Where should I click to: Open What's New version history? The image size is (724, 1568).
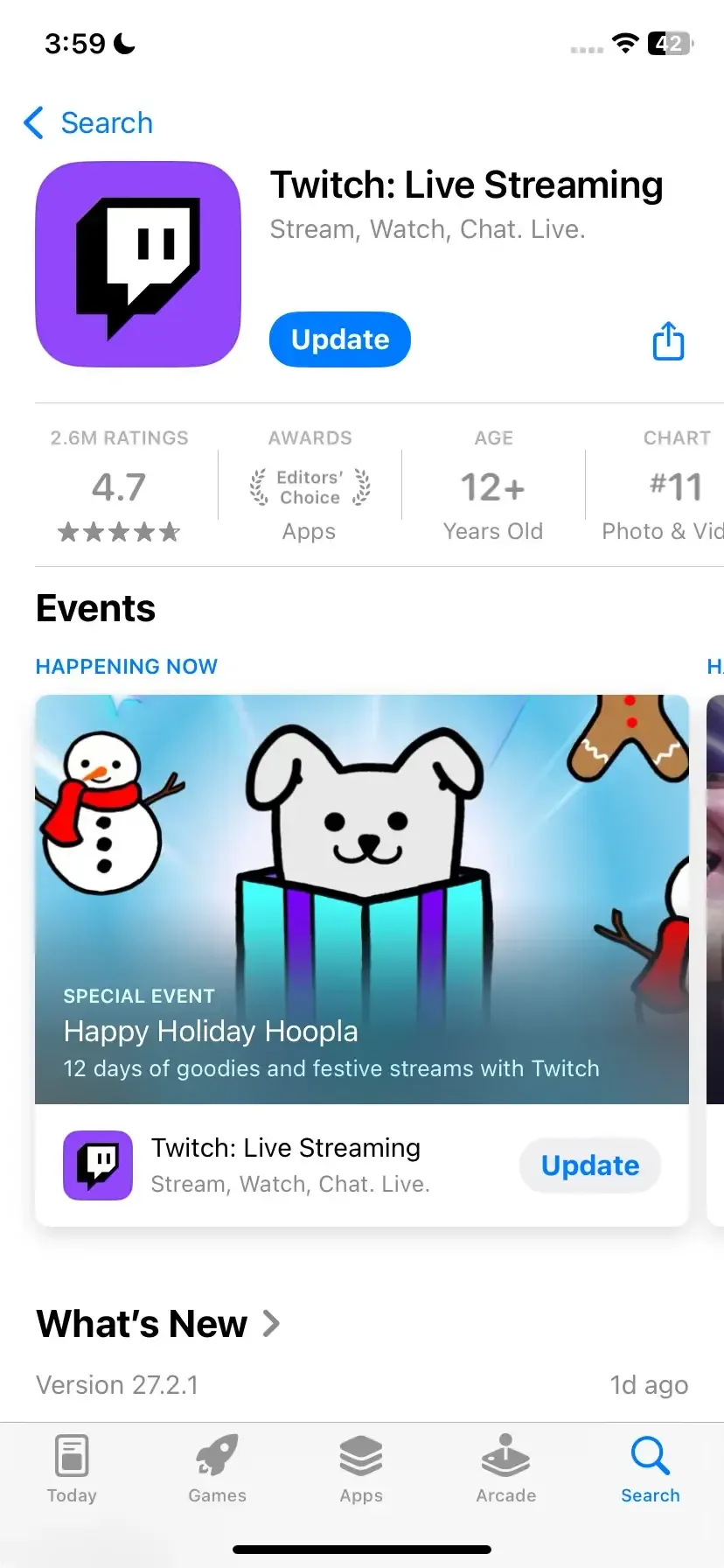click(158, 1324)
